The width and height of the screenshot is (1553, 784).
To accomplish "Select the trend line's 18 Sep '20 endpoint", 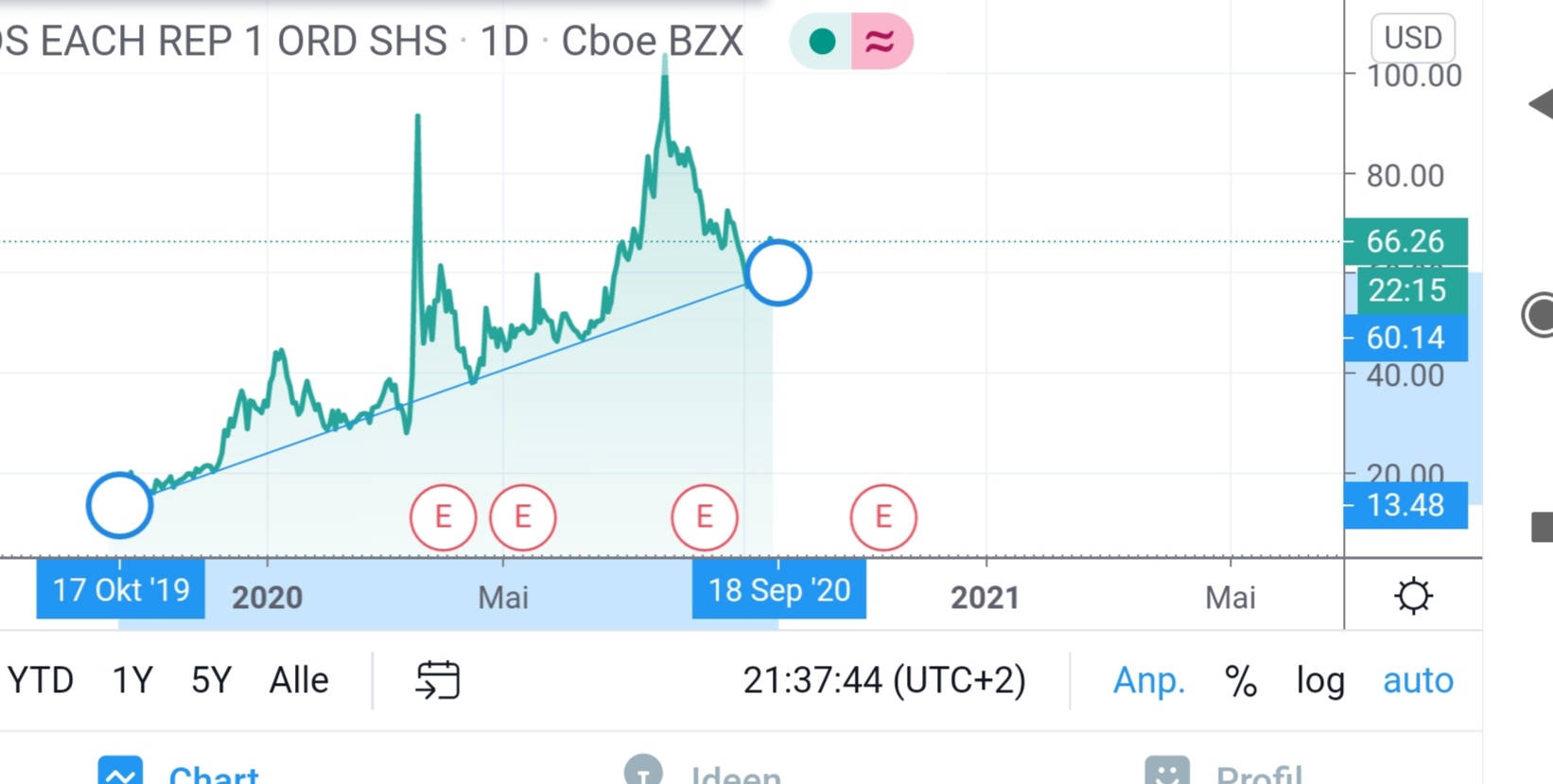I will pyautogui.click(x=778, y=273).
